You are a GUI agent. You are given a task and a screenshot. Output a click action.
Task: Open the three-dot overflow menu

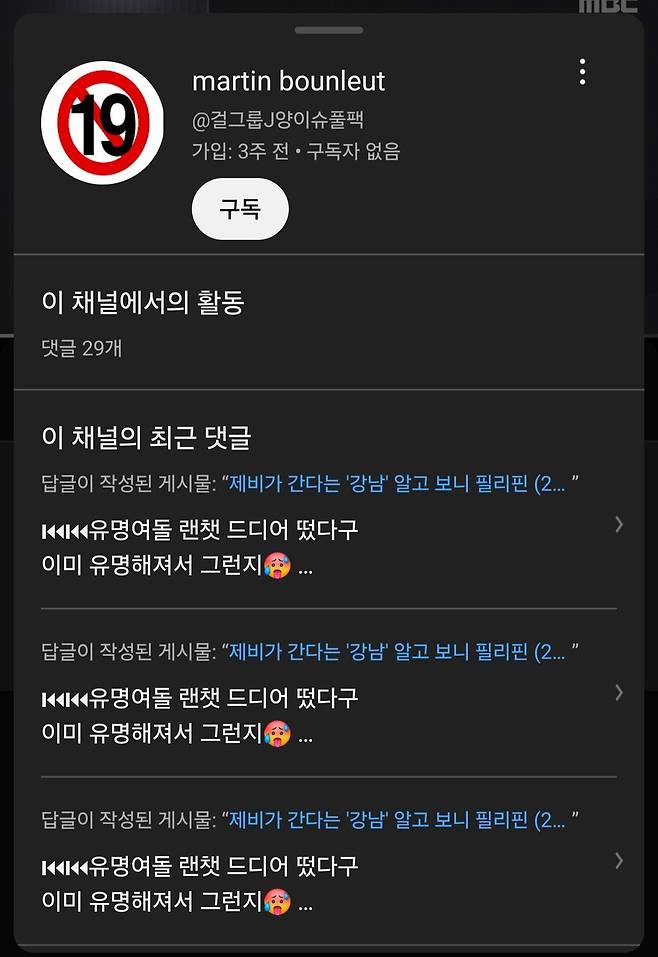[x=582, y=72]
